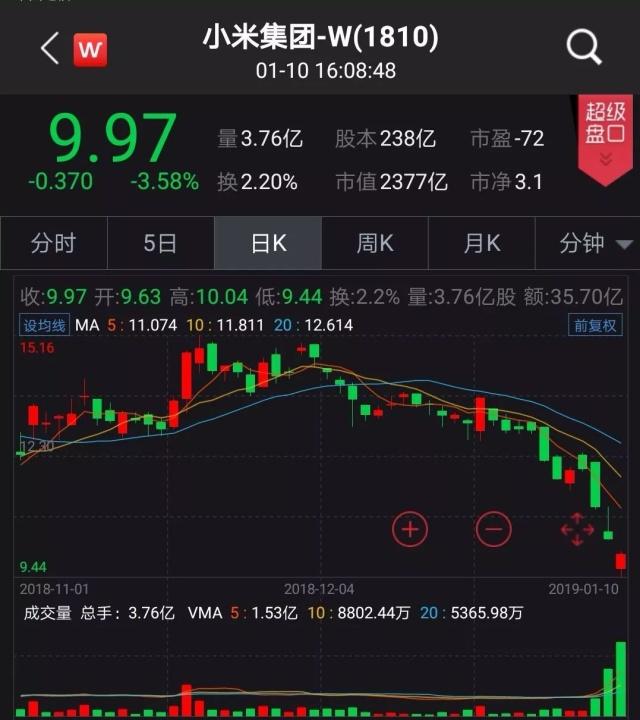Switch to the 分时 chart tab
This screenshot has width=640, height=720.
pyautogui.click(x=54, y=243)
